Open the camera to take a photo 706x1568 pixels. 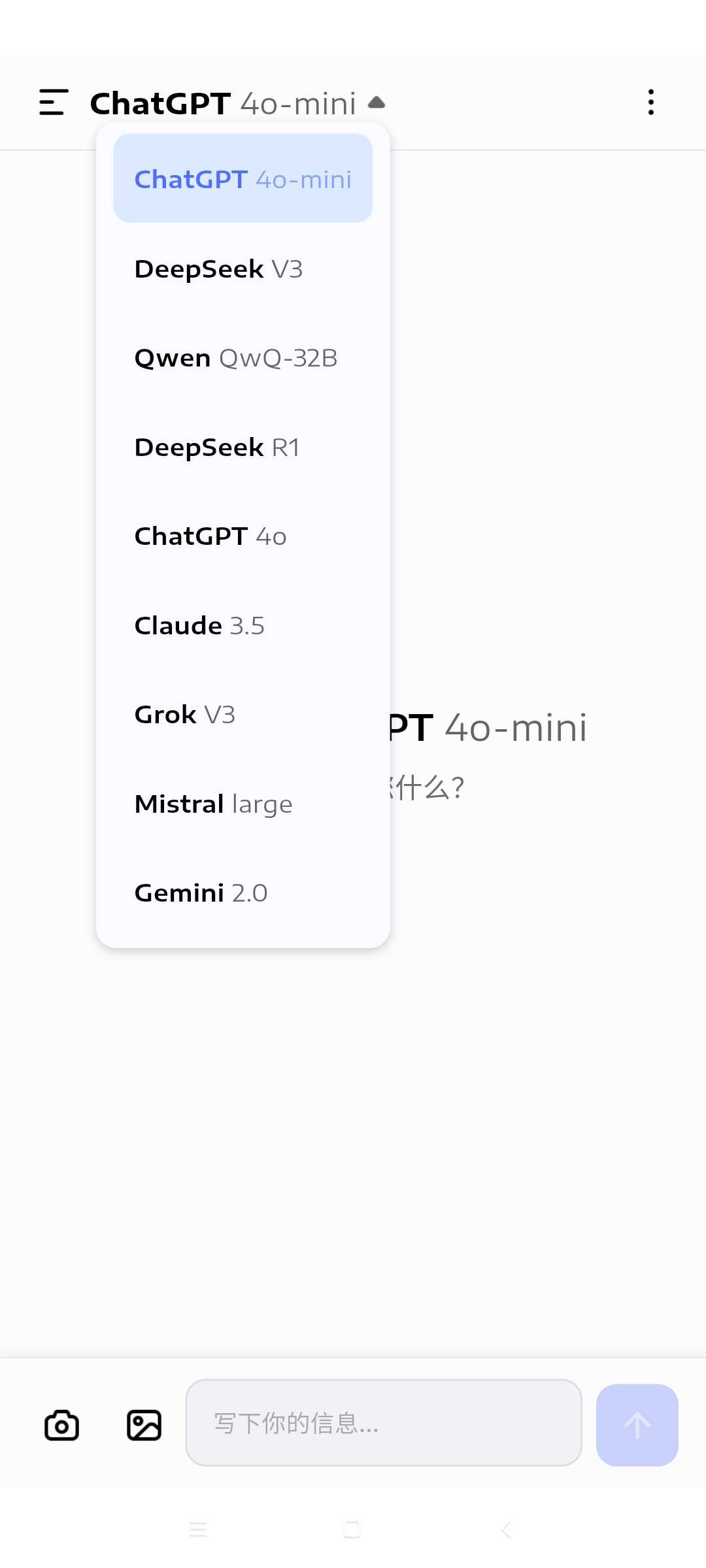pos(61,1425)
